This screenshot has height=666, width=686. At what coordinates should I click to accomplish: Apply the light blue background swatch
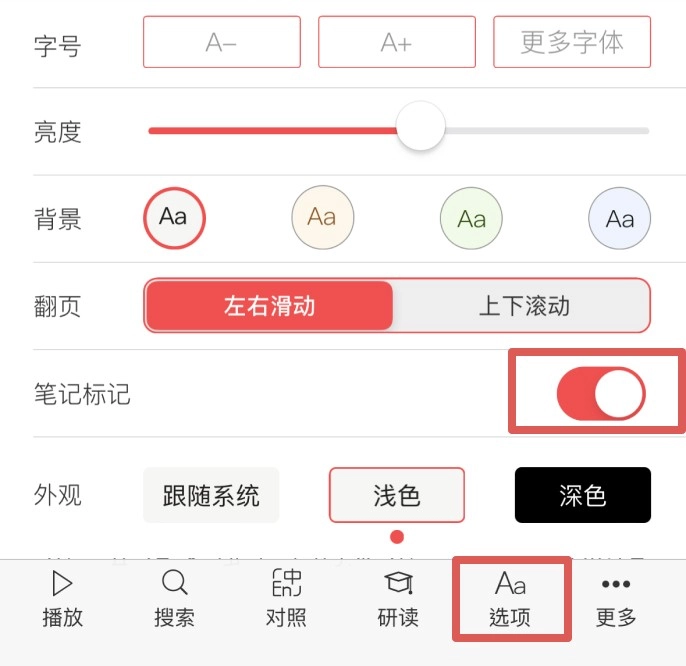619,217
